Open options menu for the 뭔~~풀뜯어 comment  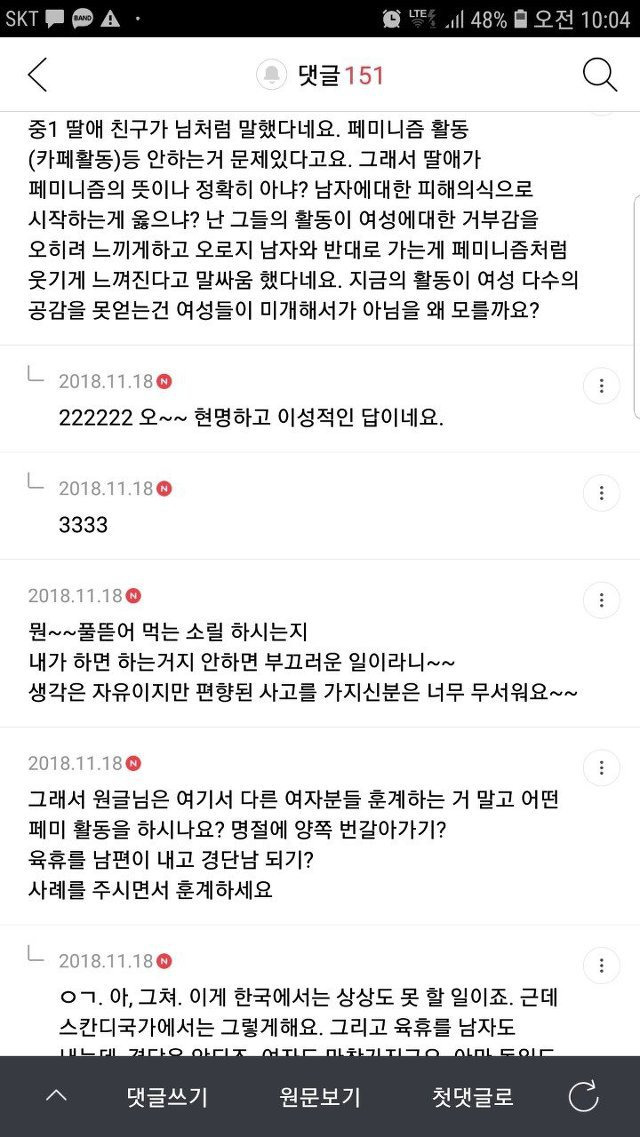click(602, 600)
